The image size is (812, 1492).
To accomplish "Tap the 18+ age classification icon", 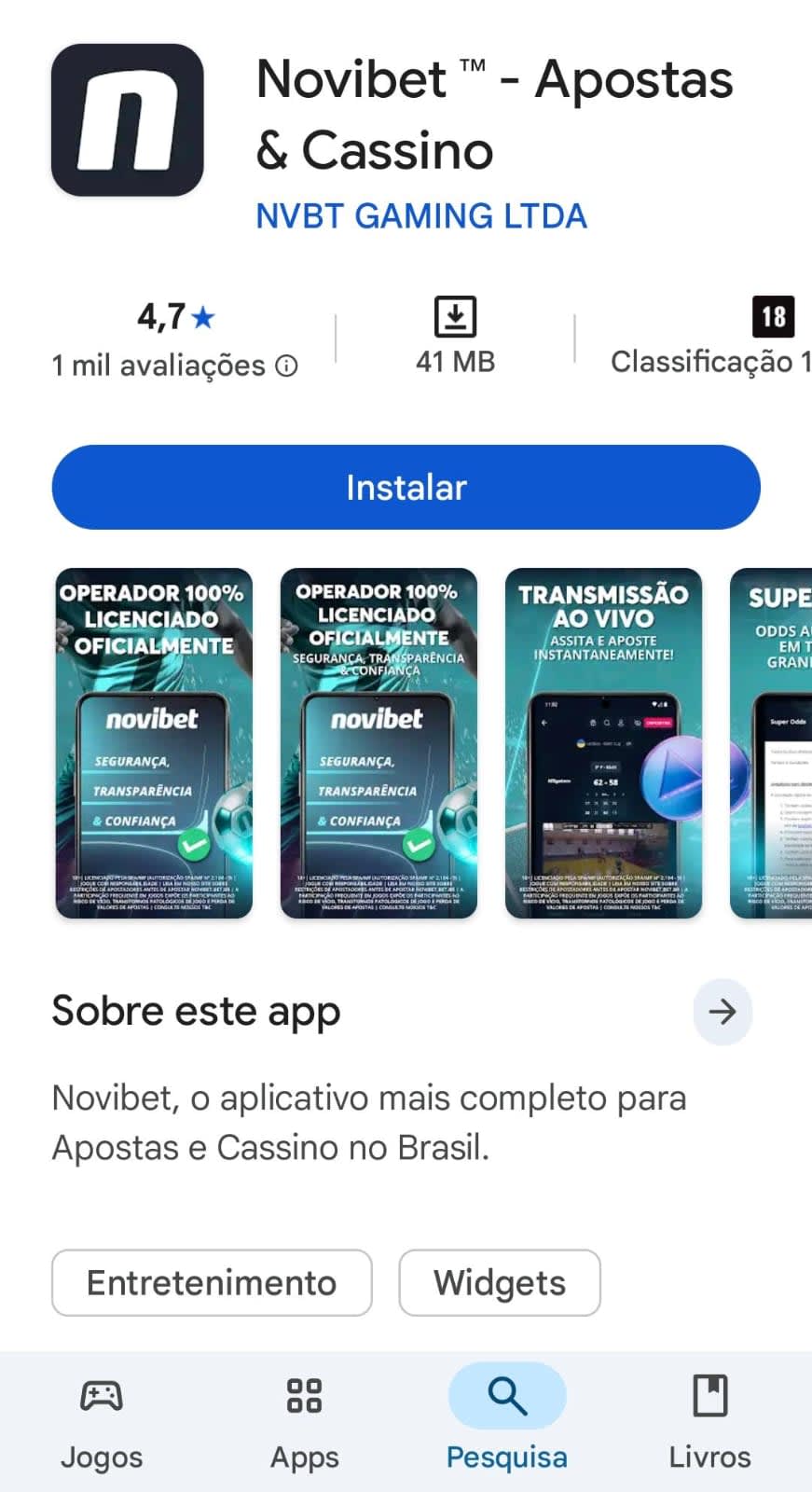I will 772,316.
